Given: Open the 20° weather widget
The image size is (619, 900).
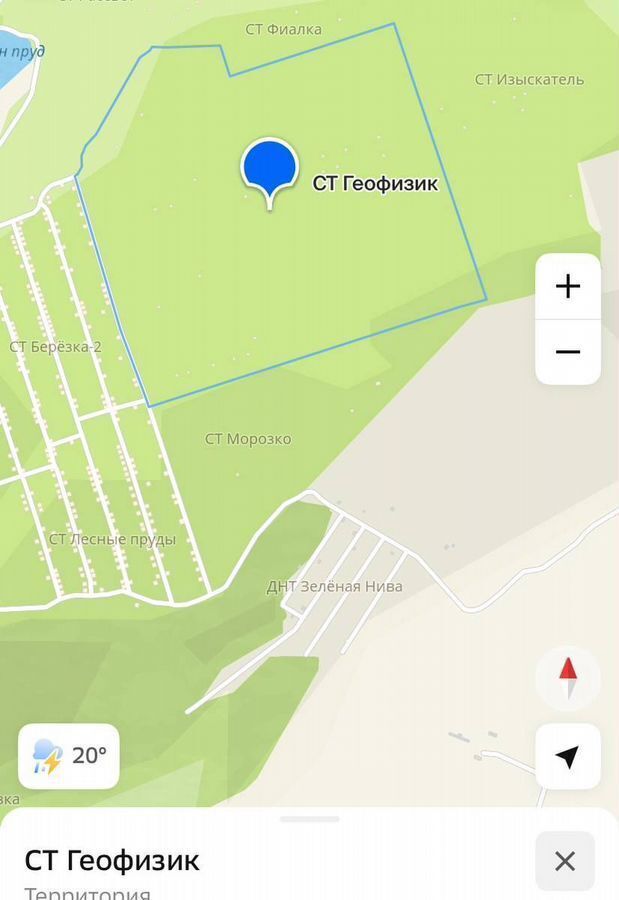Looking at the screenshot, I should pyautogui.click(x=69, y=756).
